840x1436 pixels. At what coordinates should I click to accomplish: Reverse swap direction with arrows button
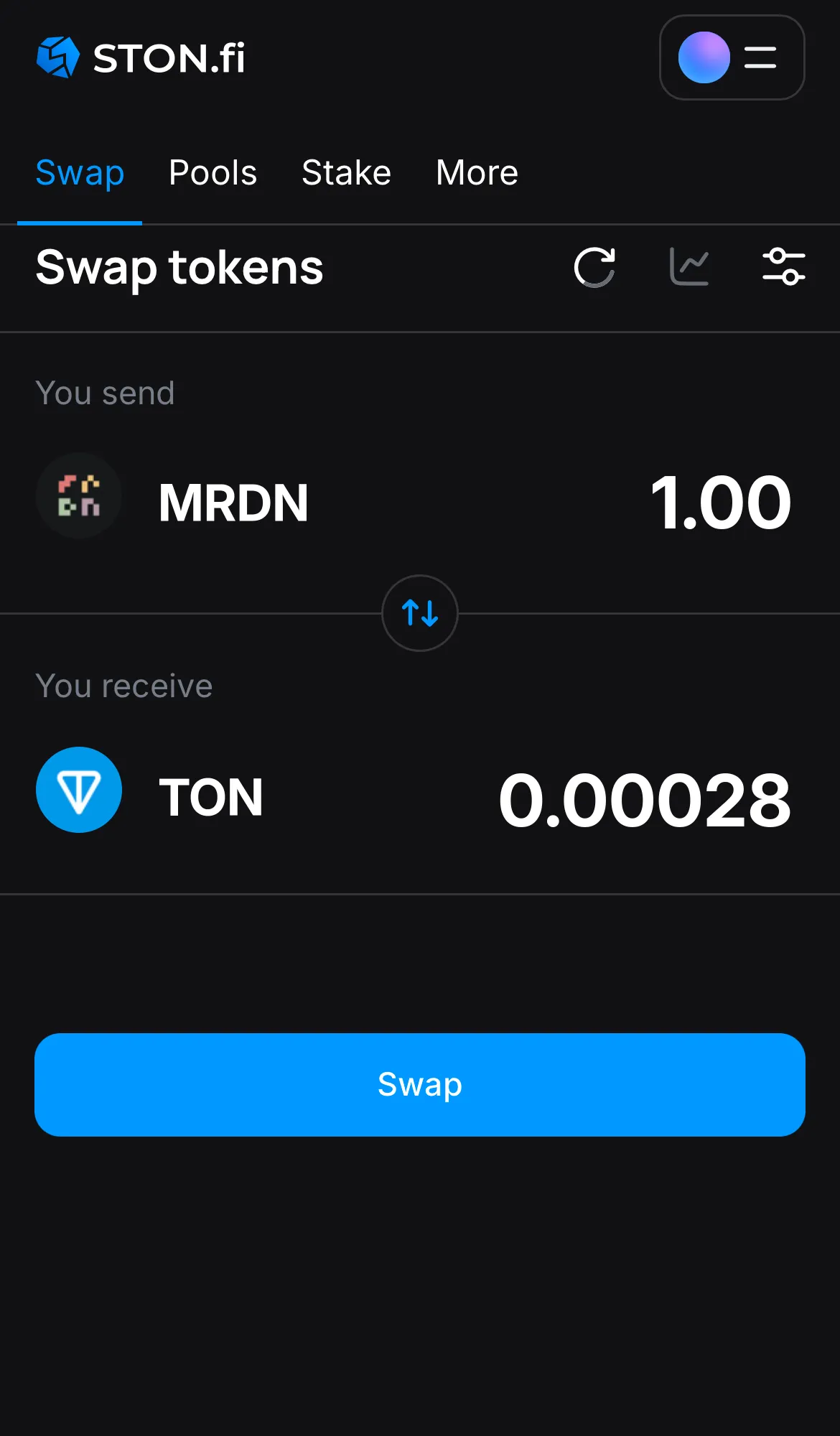click(x=420, y=614)
